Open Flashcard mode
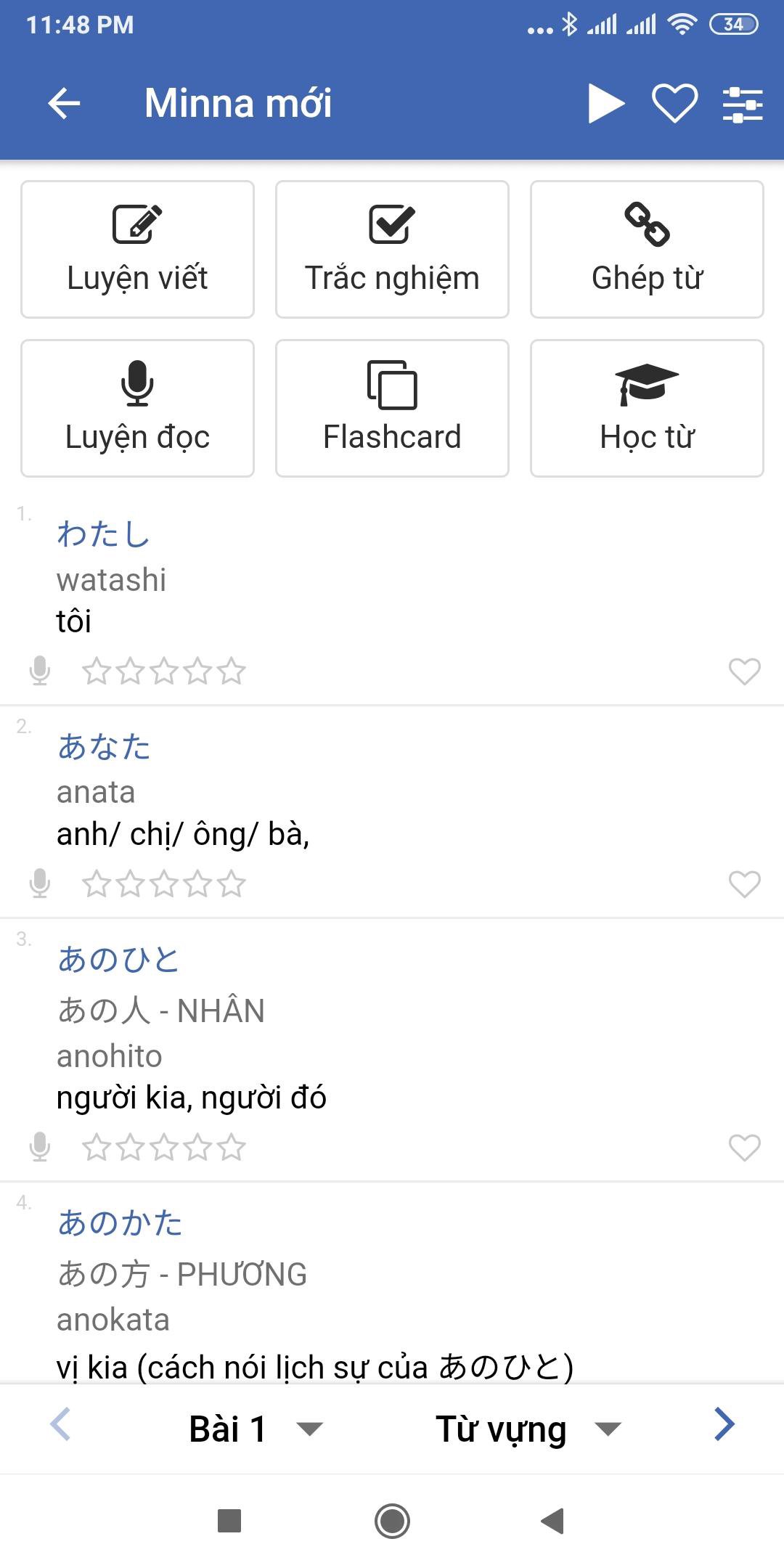This screenshot has width=784, height=1568. 392,408
